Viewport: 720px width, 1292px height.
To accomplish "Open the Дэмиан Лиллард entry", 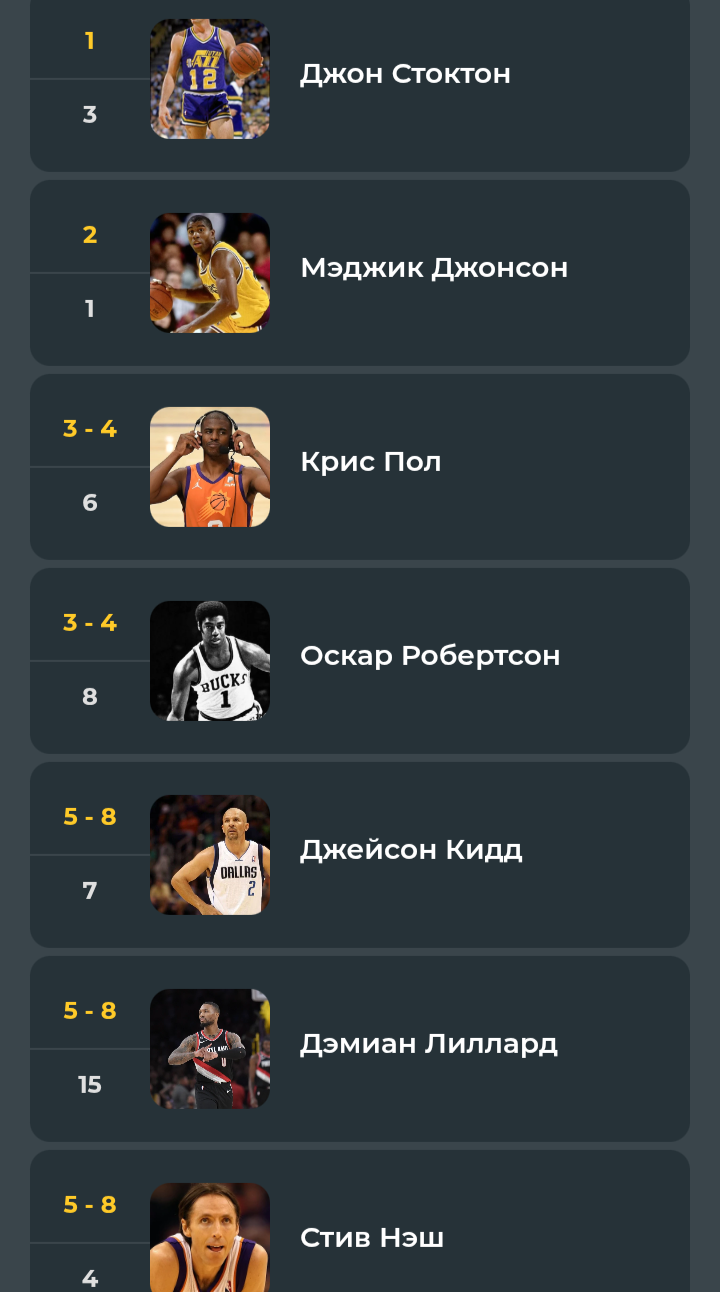I will click(x=428, y=1044).
